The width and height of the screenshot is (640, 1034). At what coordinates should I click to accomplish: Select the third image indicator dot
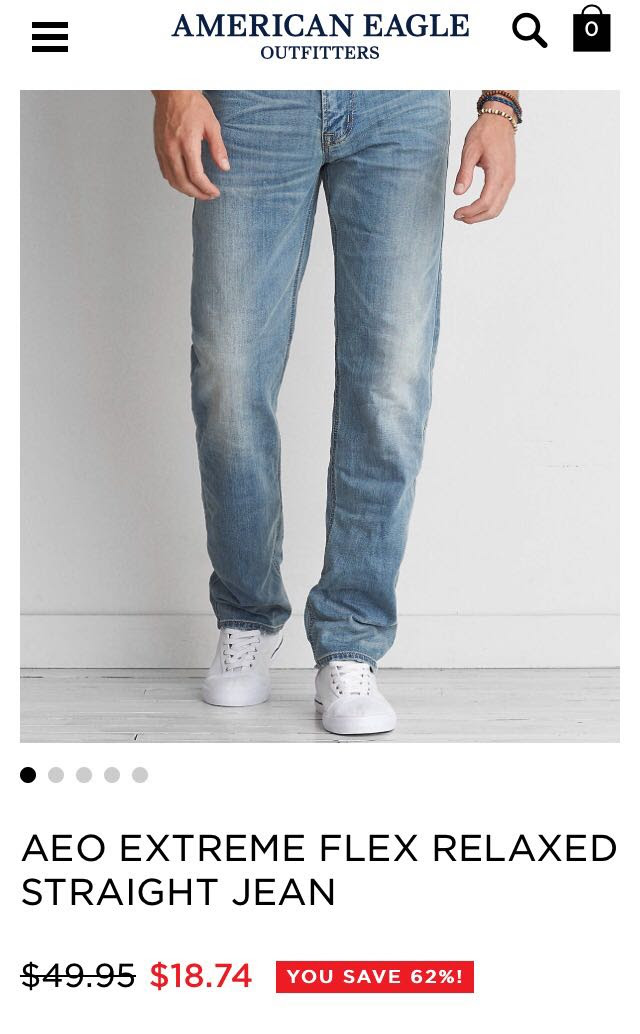point(84,775)
